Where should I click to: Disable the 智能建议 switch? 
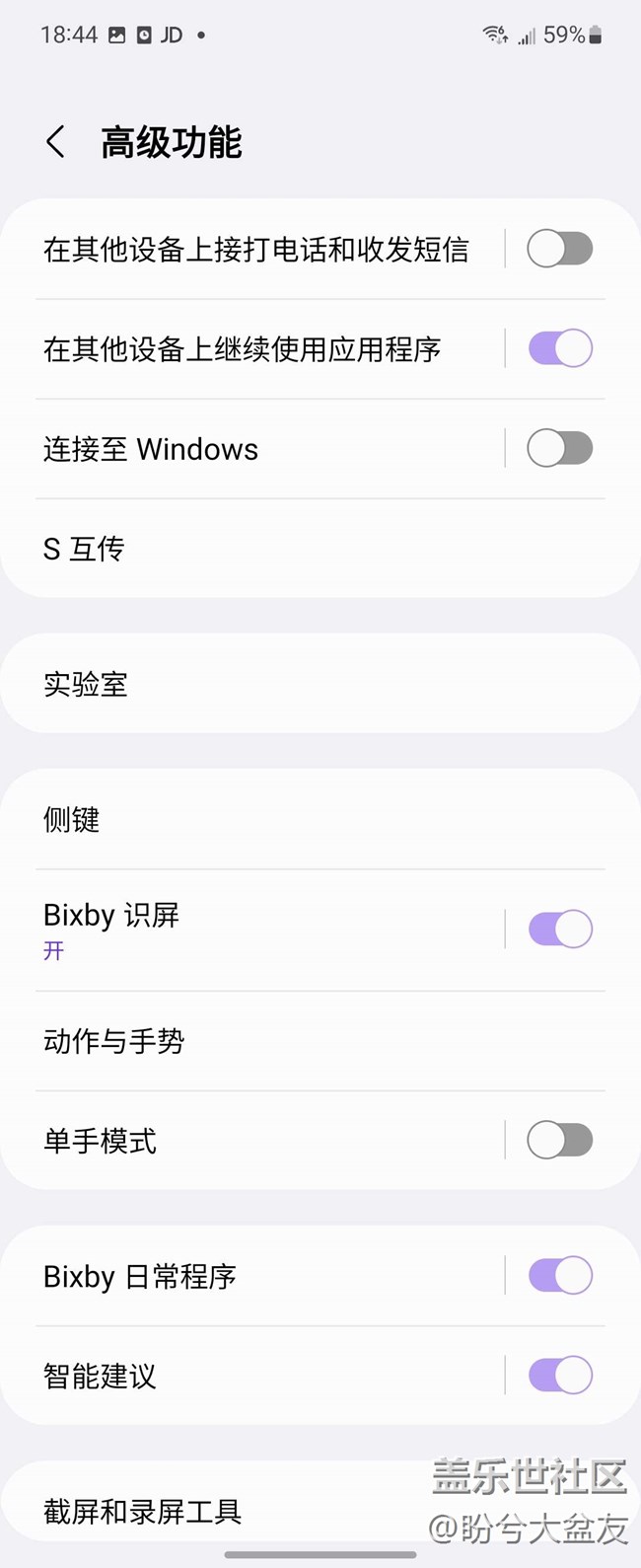click(559, 1376)
